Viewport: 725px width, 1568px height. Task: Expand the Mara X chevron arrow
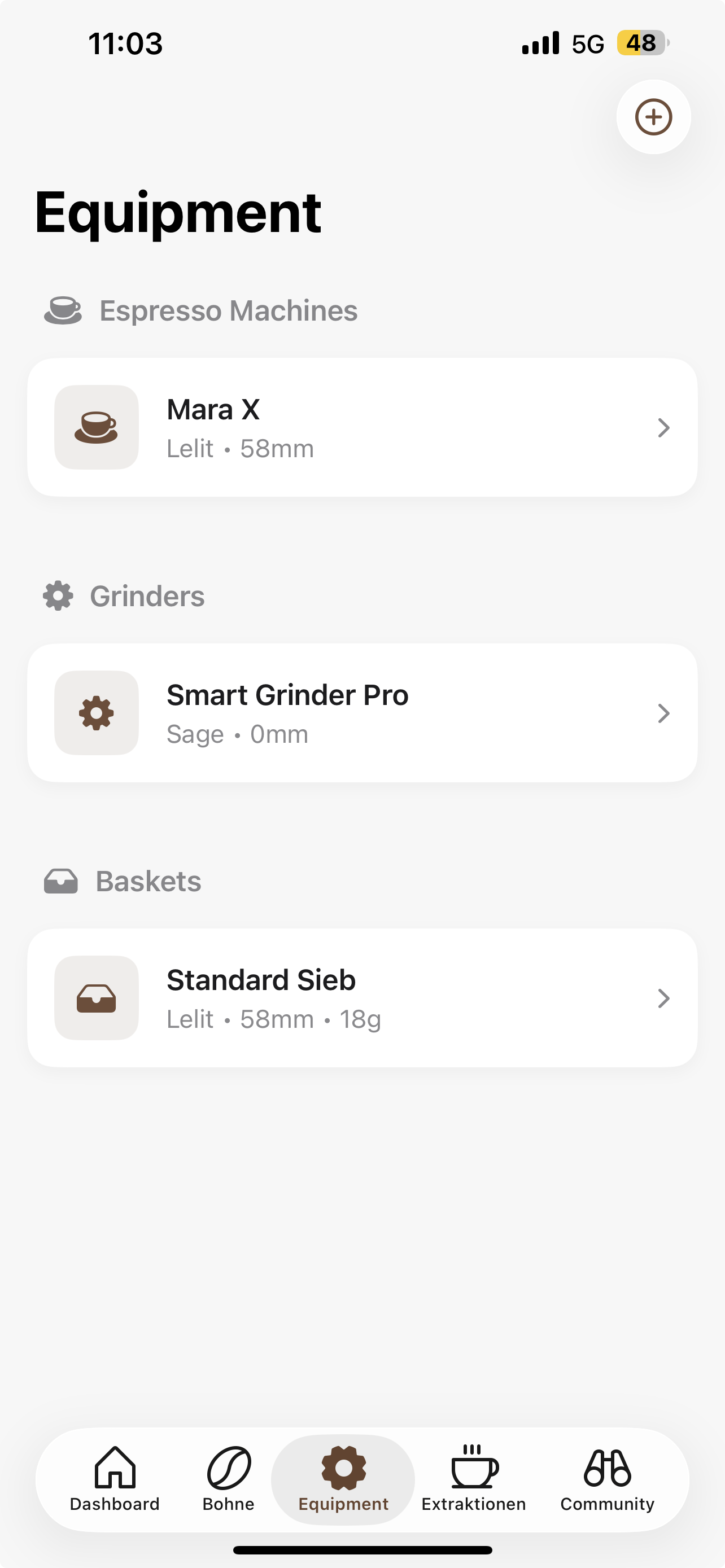[663, 427]
